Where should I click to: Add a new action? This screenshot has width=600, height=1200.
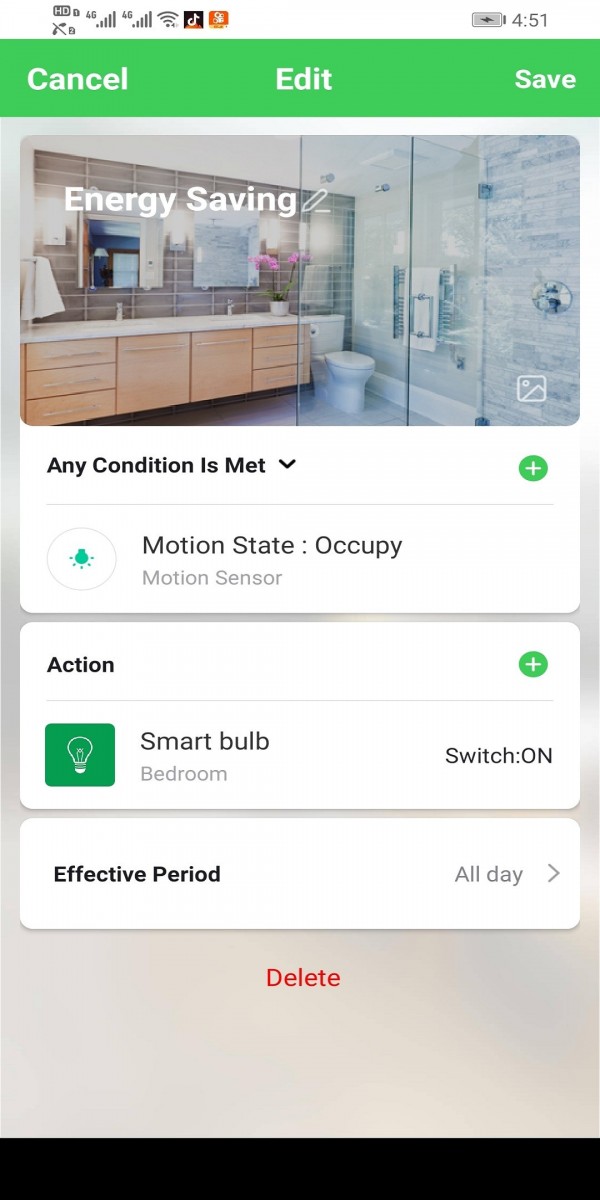pos(533,664)
